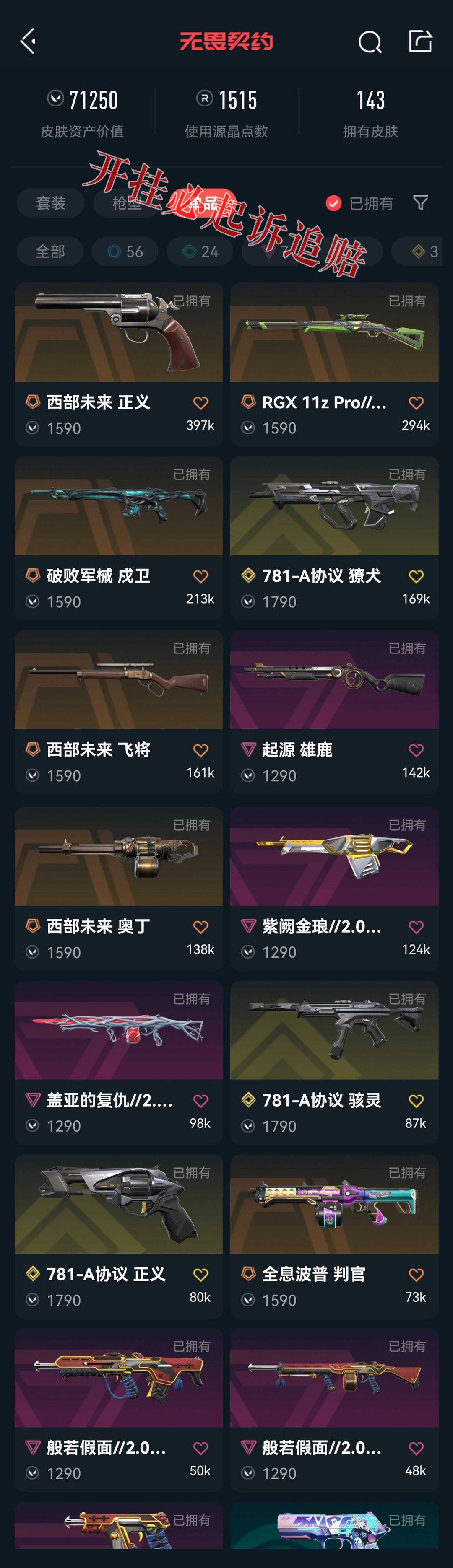Viewport: 453px width, 1568px height.
Task: Like the 起源 雄鹿 skin
Action: coord(416,751)
